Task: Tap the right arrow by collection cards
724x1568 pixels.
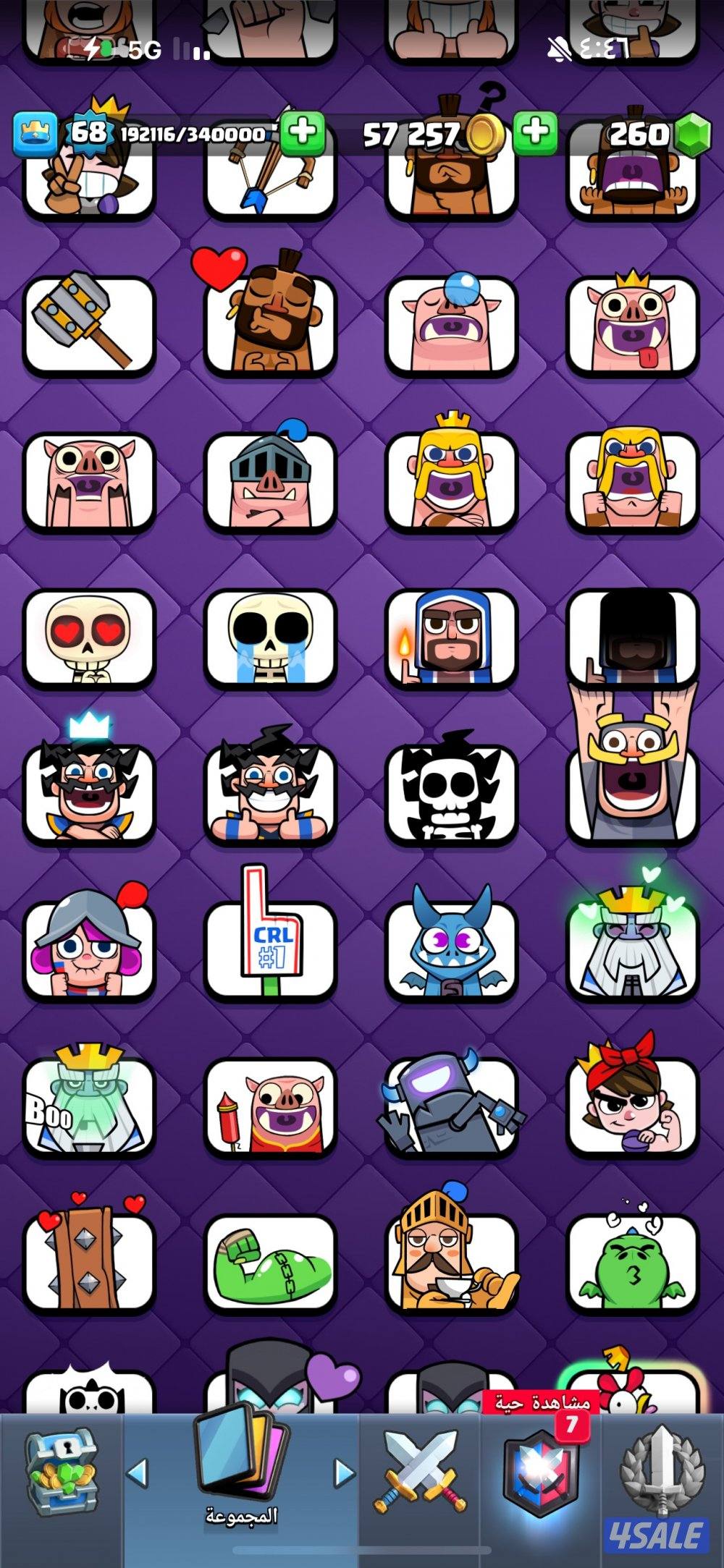Action: coord(345,1472)
